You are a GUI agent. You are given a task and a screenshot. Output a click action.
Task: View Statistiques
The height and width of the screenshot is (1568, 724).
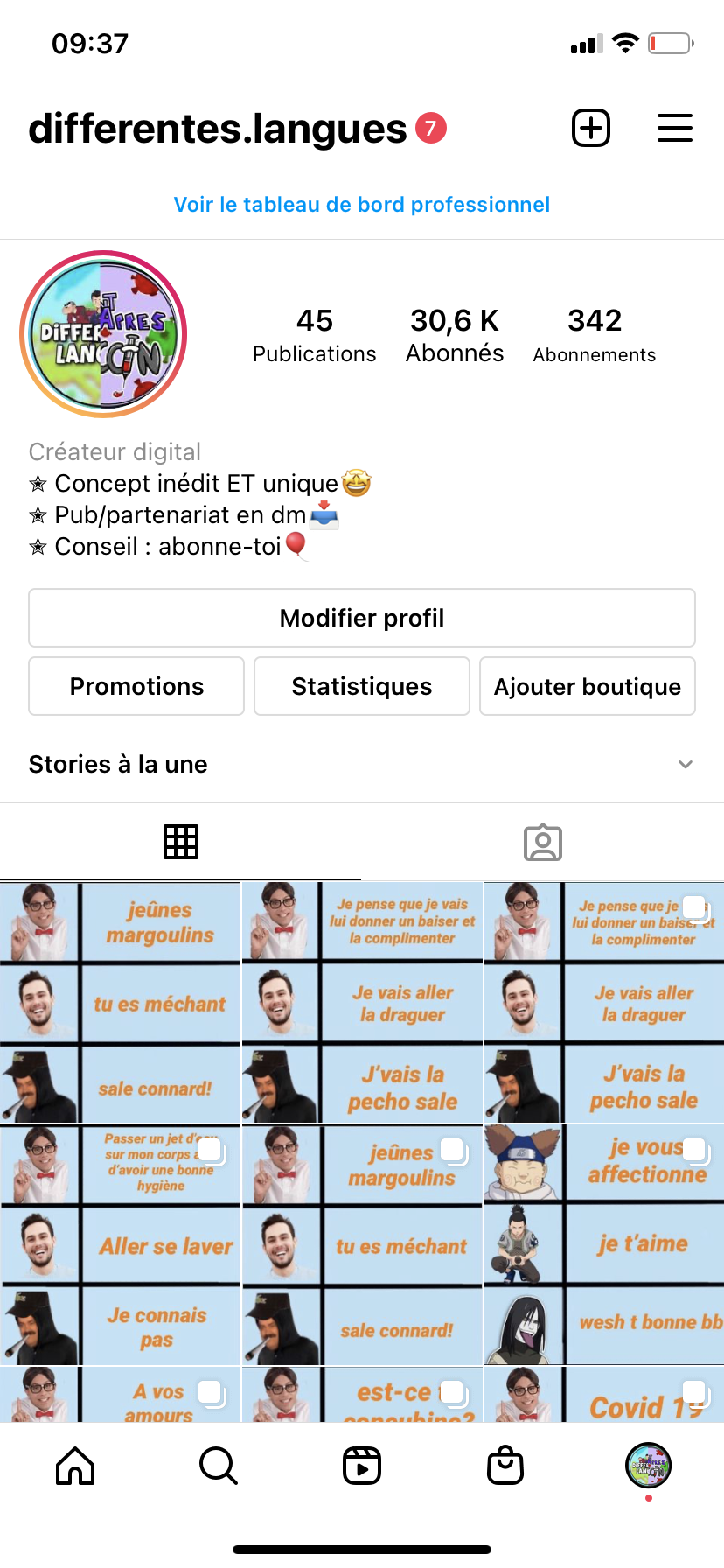(362, 686)
